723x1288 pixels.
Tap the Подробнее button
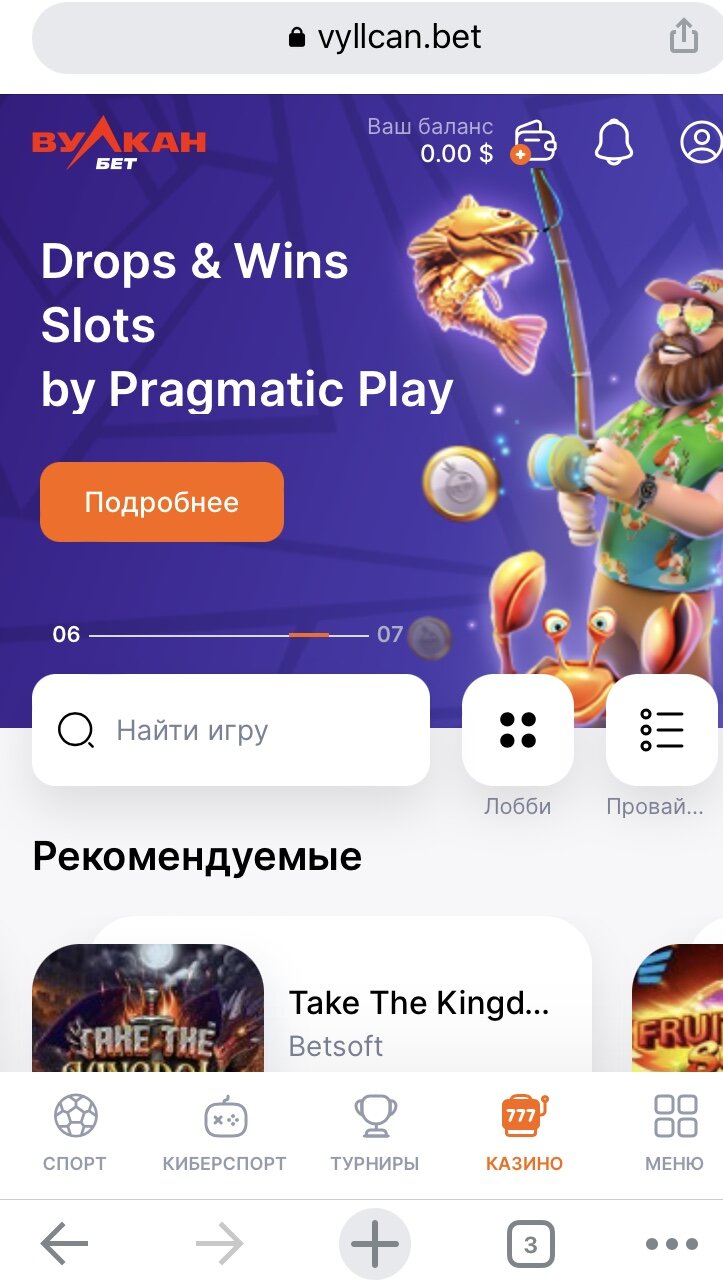162,502
